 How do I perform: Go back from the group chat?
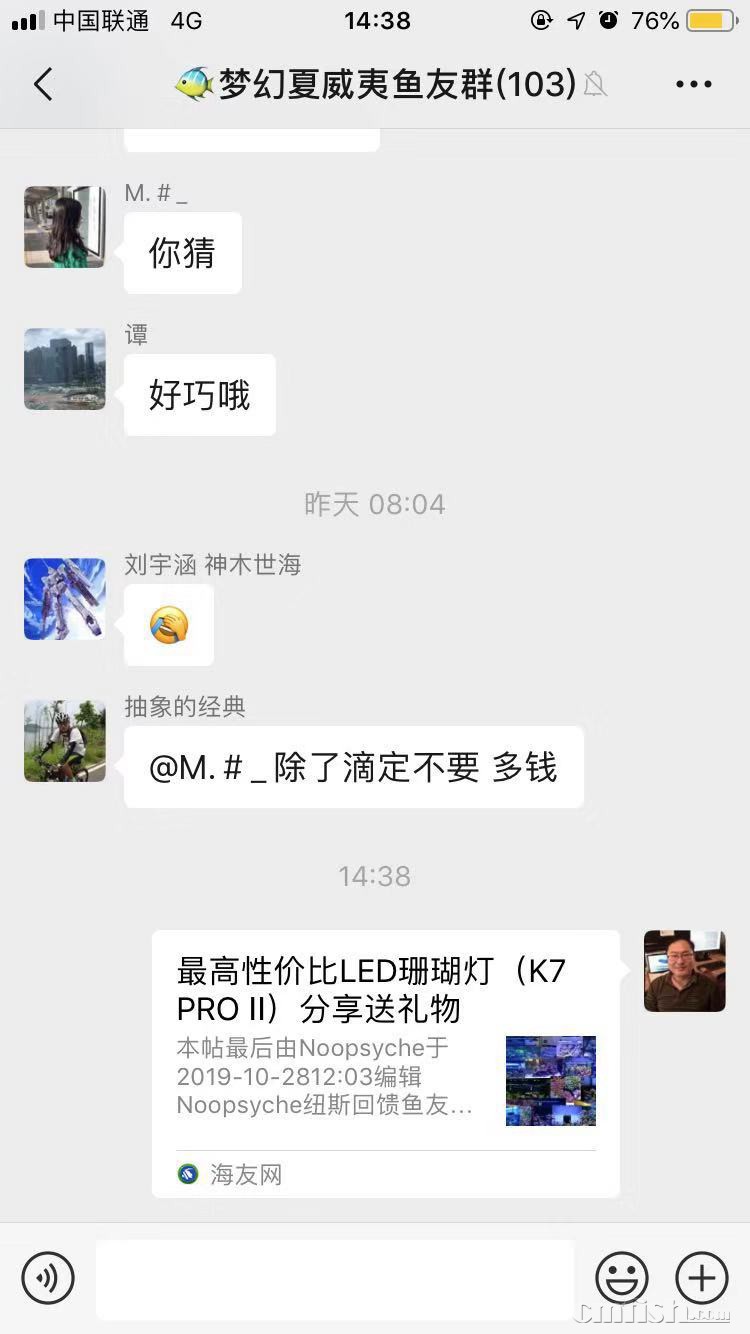click(43, 85)
